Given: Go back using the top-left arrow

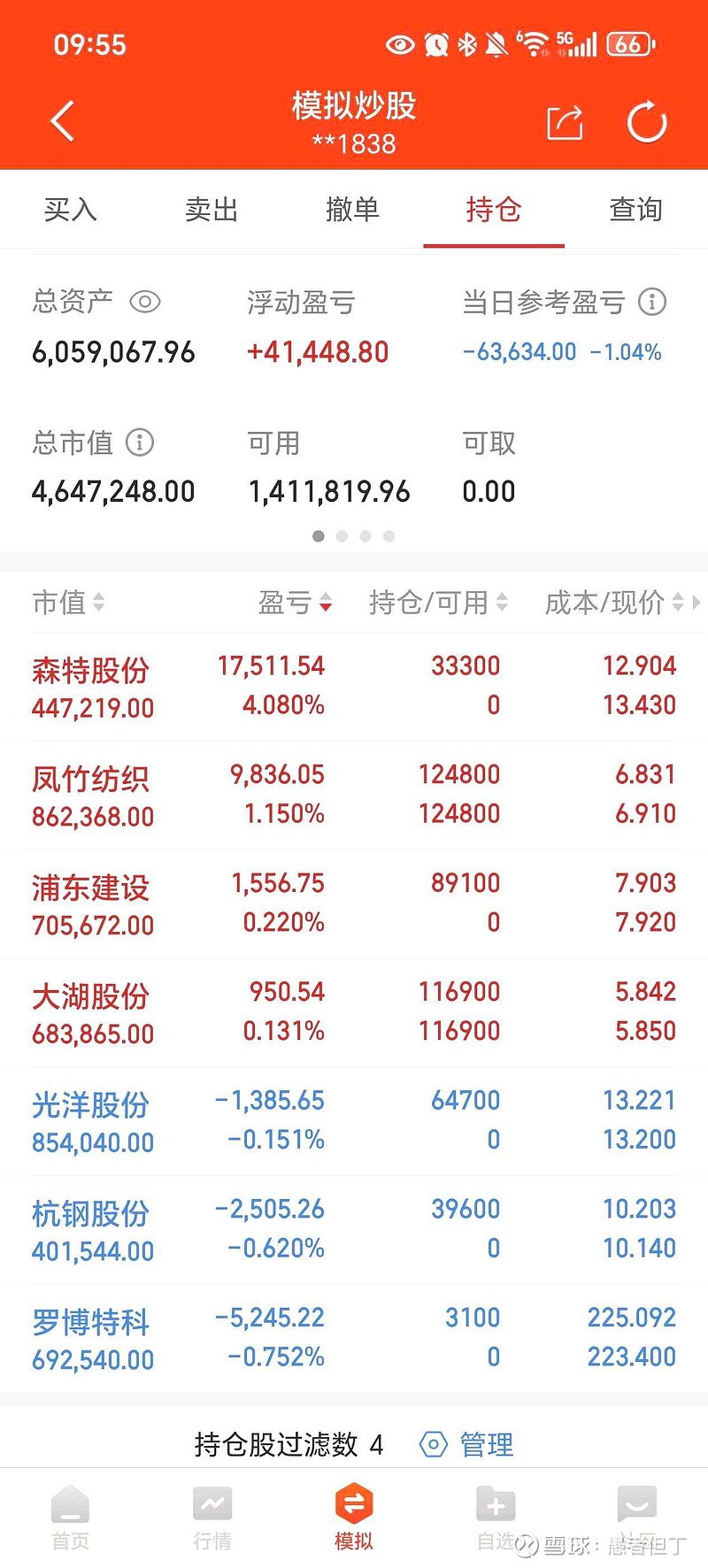Looking at the screenshot, I should [x=62, y=121].
